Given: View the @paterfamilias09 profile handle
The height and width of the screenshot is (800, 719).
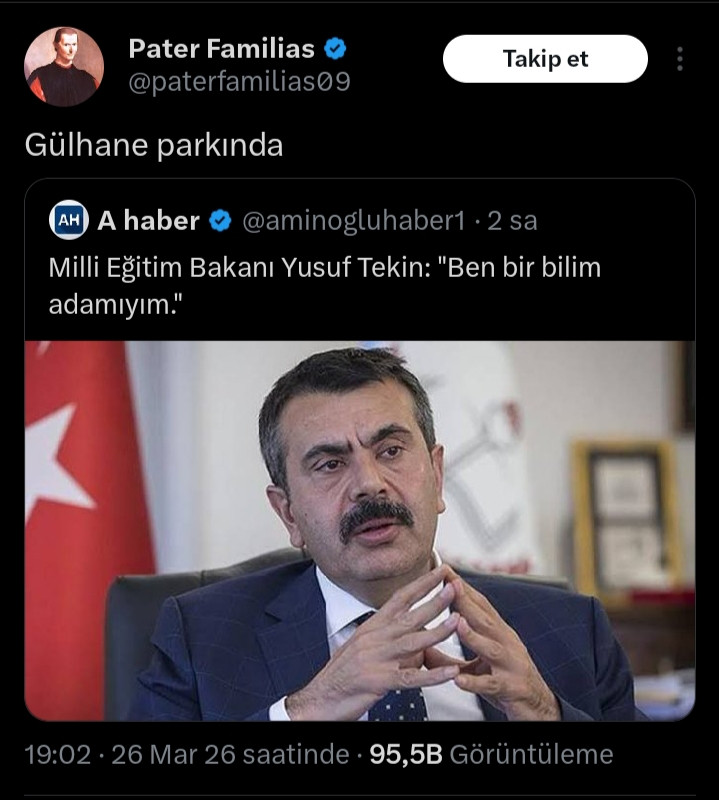Looking at the screenshot, I should click(x=239, y=82).
